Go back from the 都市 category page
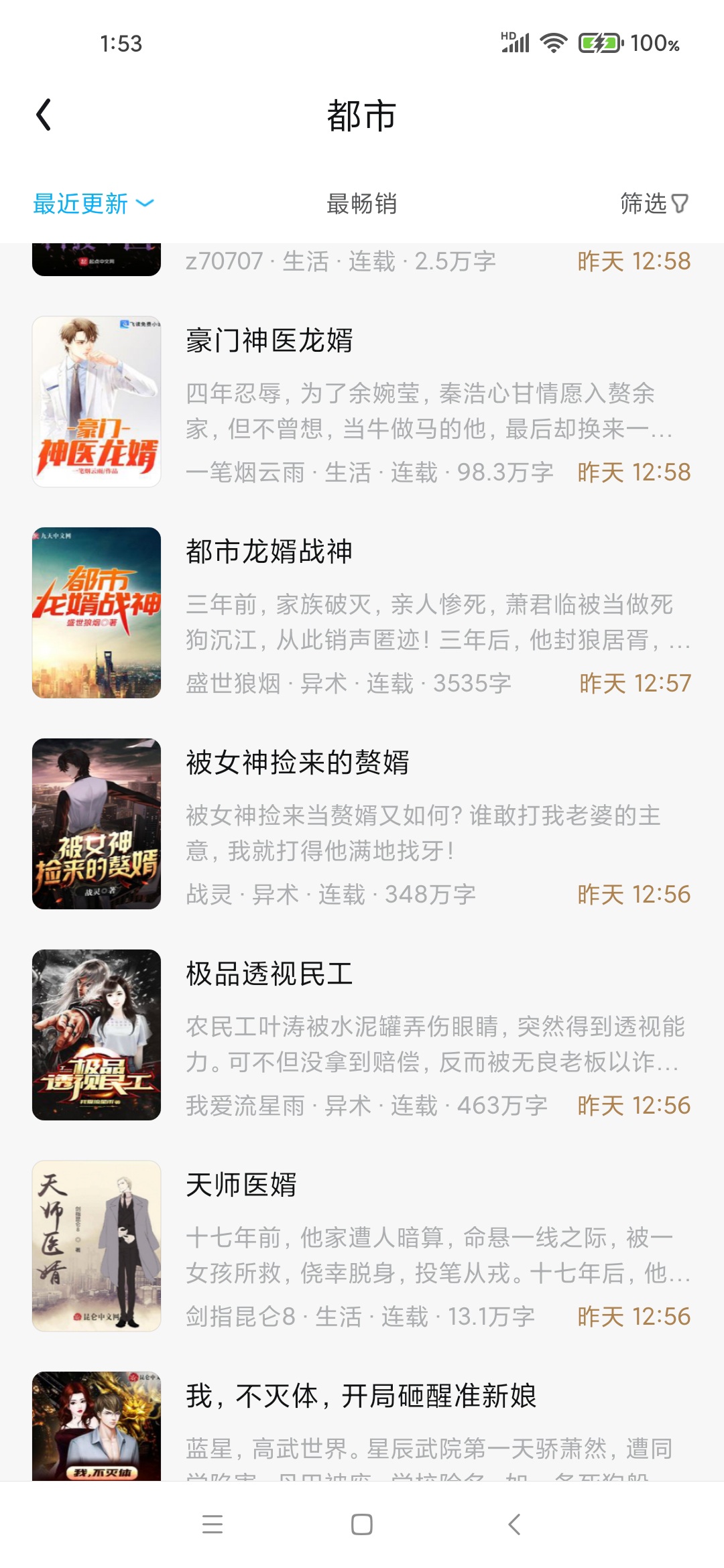724x1568 pixels. (44, 115)
